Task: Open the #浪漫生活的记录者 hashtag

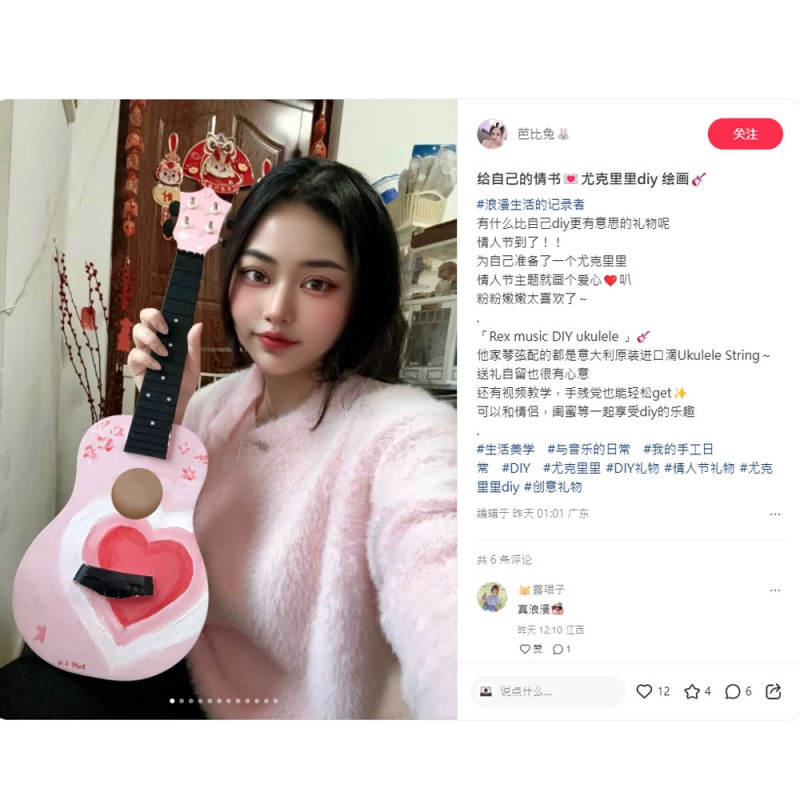Action: [x=531, y=204]
